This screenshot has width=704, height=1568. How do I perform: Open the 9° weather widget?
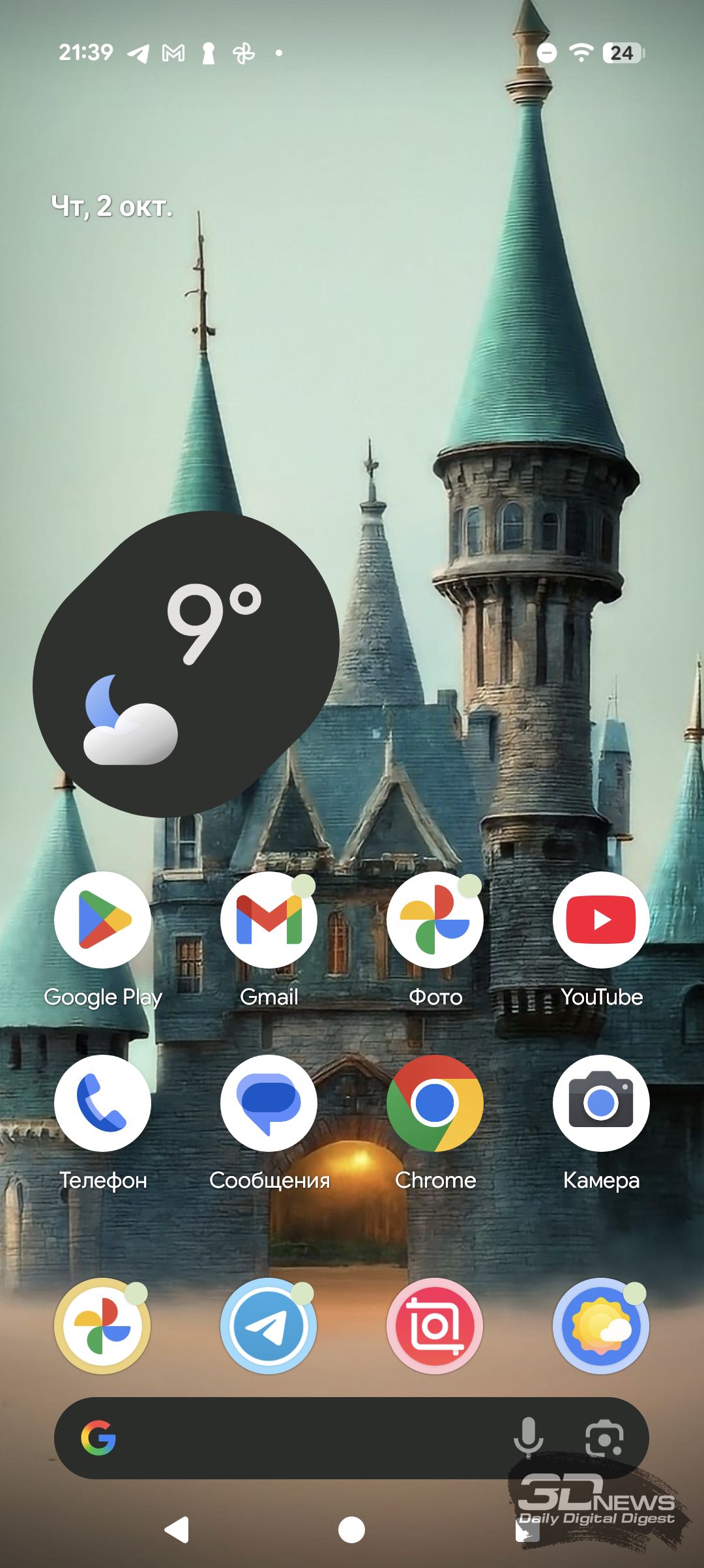pyautogui.click(x=186, y=664)
